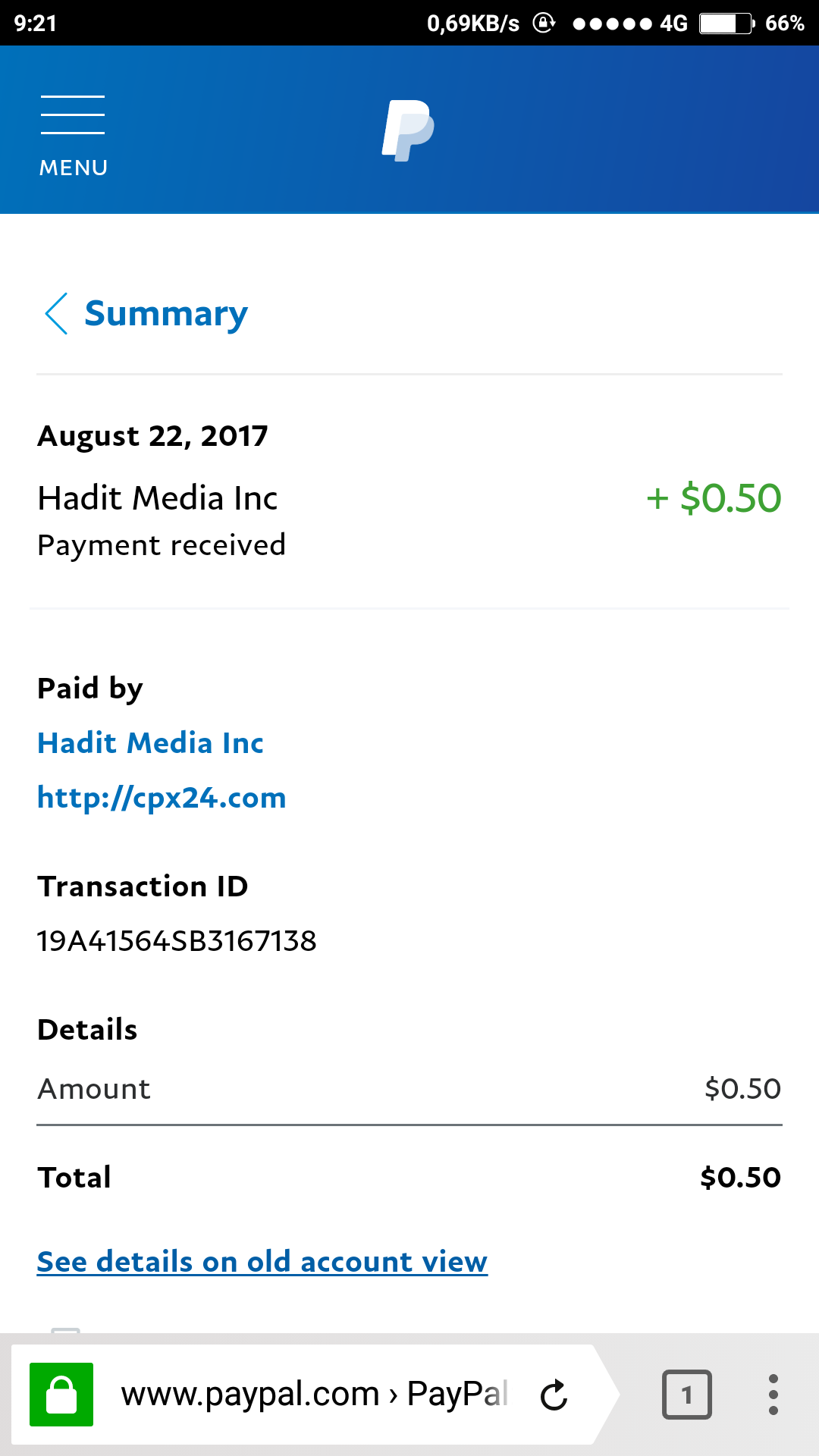Open the browser overflow menu
Image resolution: width=819 pixels, height=1456 pixels.
[x=773, y=1395]
